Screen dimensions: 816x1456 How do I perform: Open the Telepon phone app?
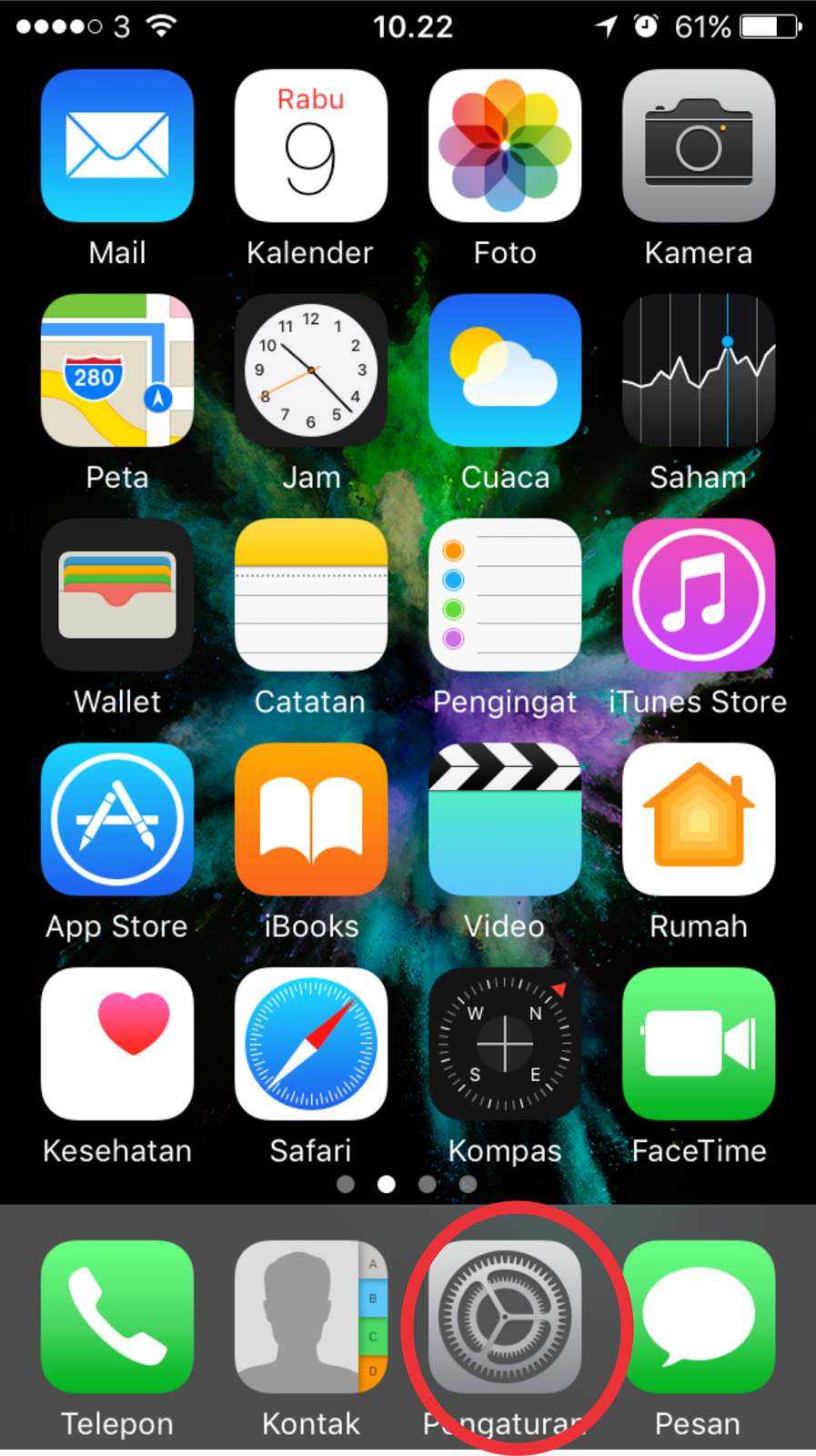(117, 1317)
